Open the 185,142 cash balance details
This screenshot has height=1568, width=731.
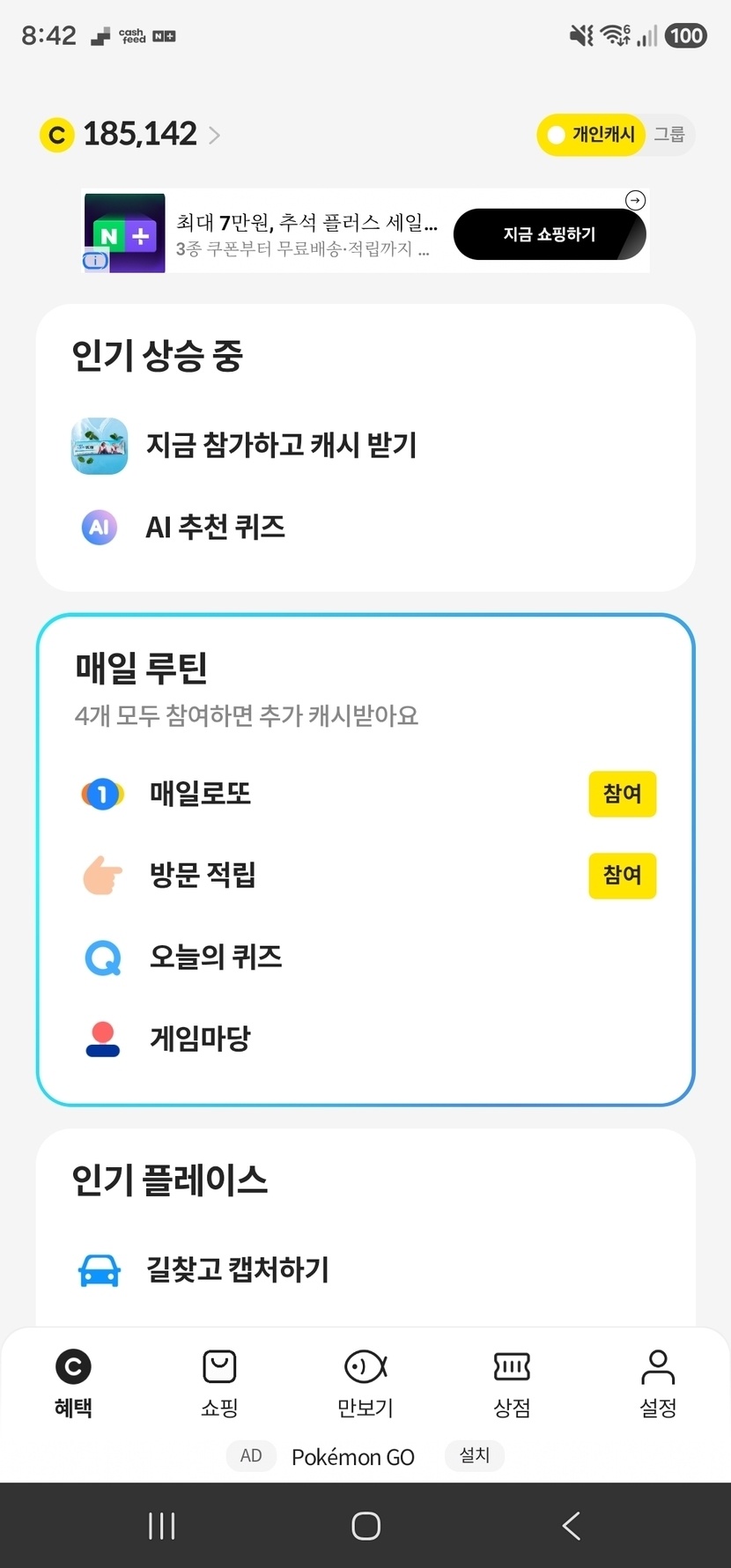130,135
